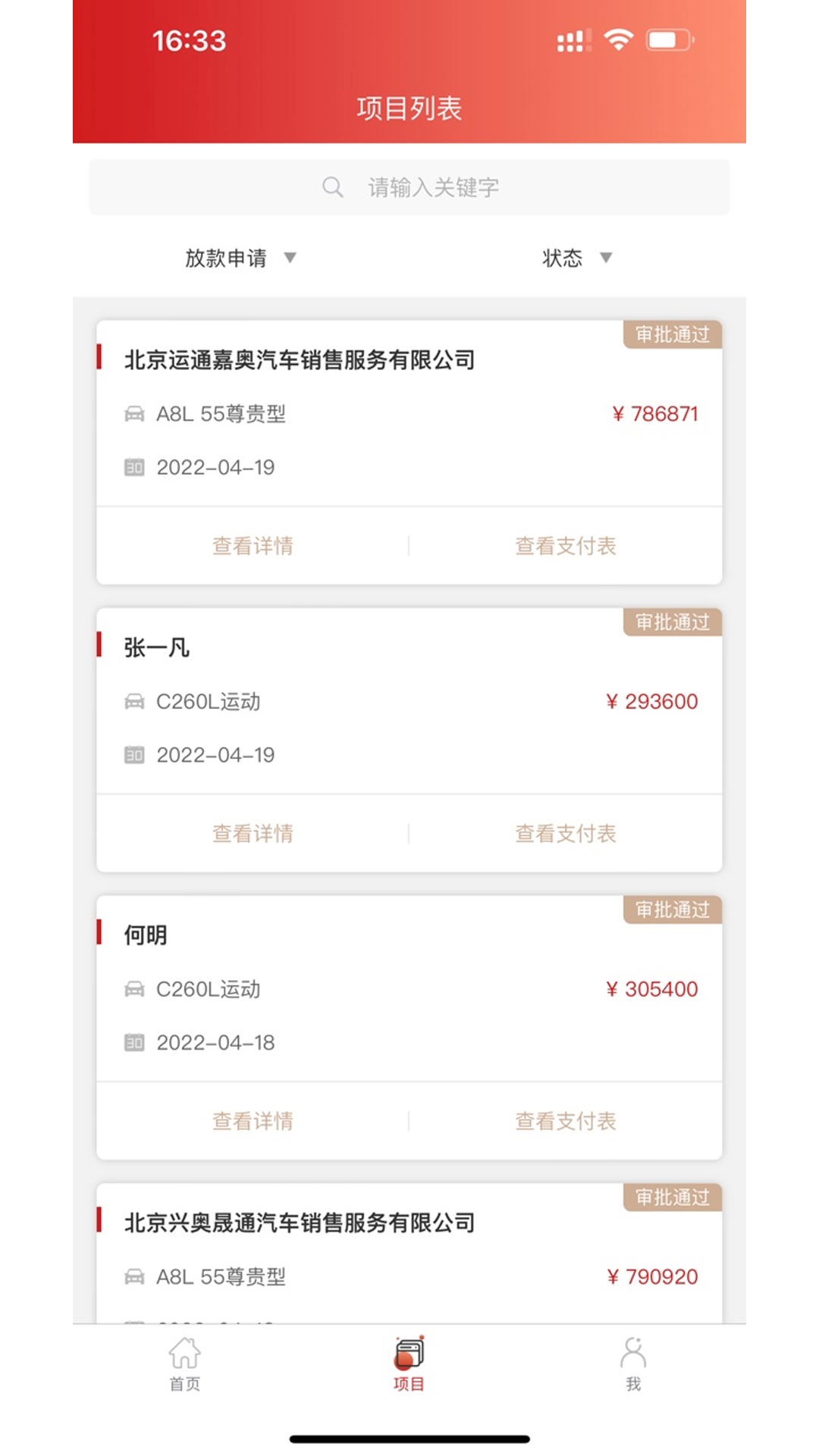Screen dimensions: 819x1456
Task: Tap the 项目 projects icon in bottom bar
Action: 409,1357
